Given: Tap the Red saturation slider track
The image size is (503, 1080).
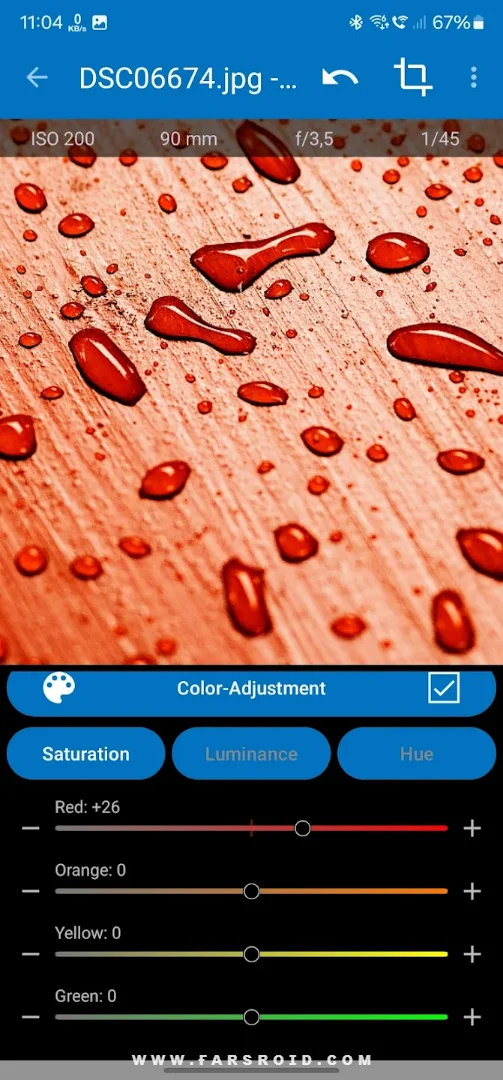Looking at the screenshot, I should click(x=252, y=828).
